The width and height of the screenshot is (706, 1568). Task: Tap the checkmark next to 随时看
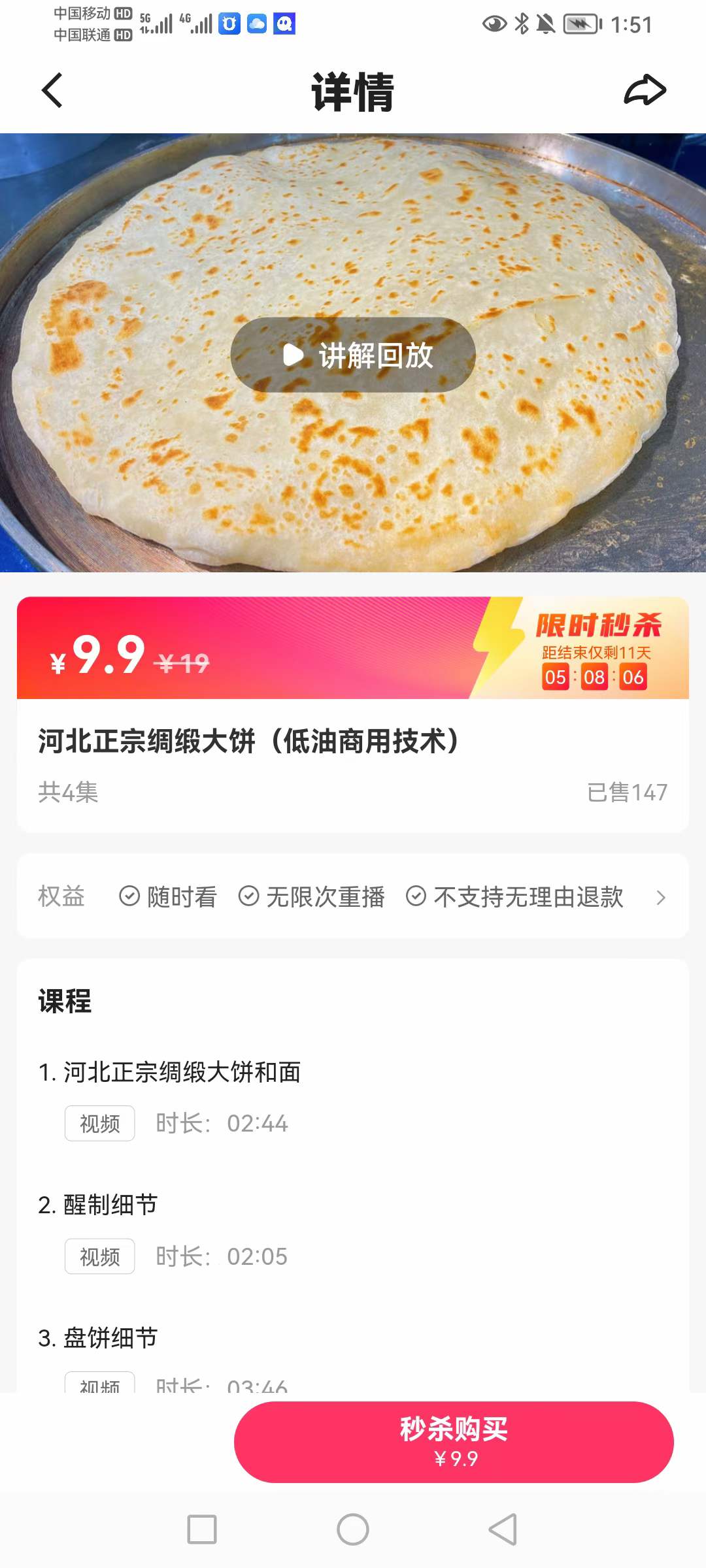pyautogui.click(x=130, y=896)
